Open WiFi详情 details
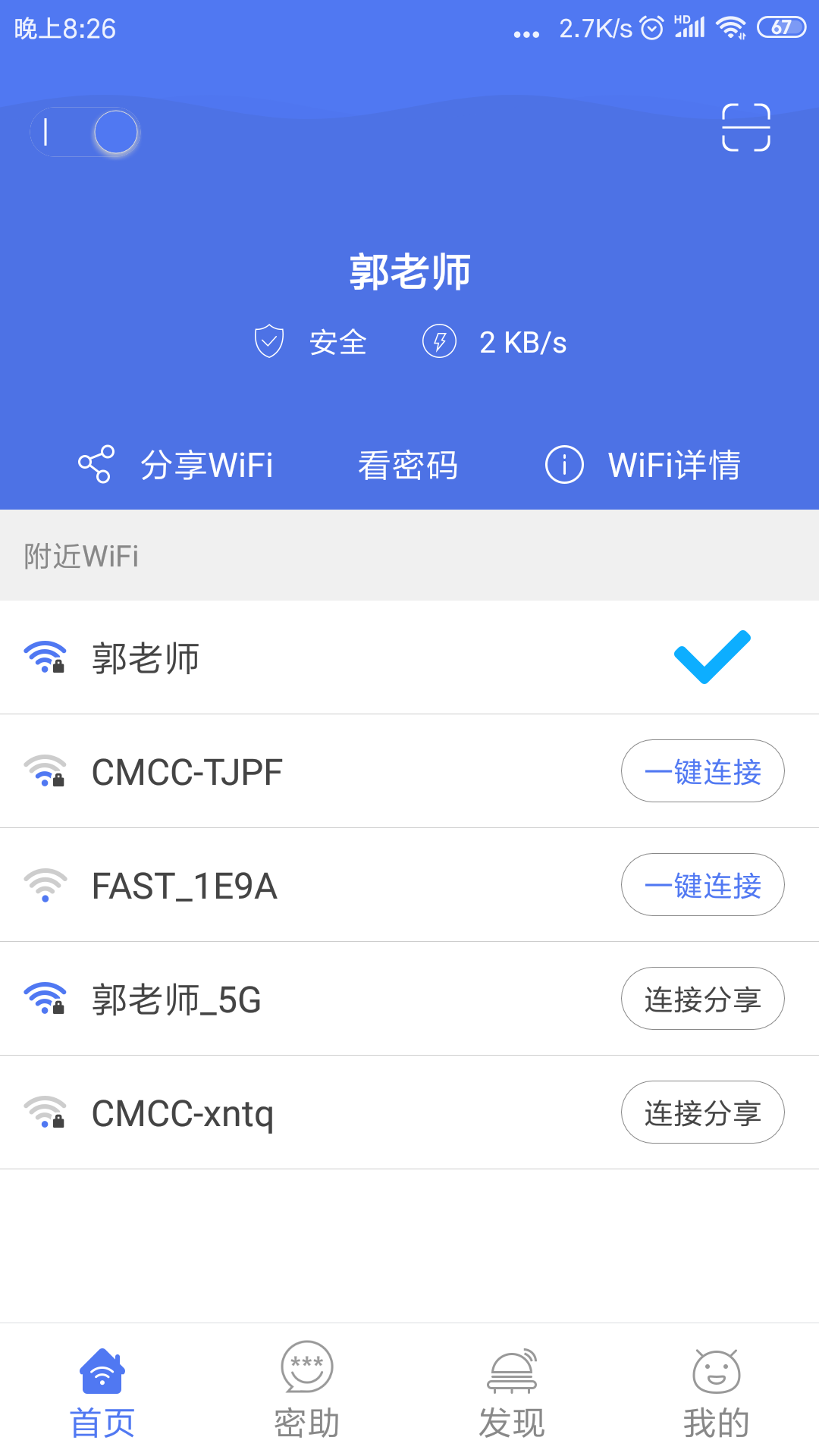 (643, 465)
